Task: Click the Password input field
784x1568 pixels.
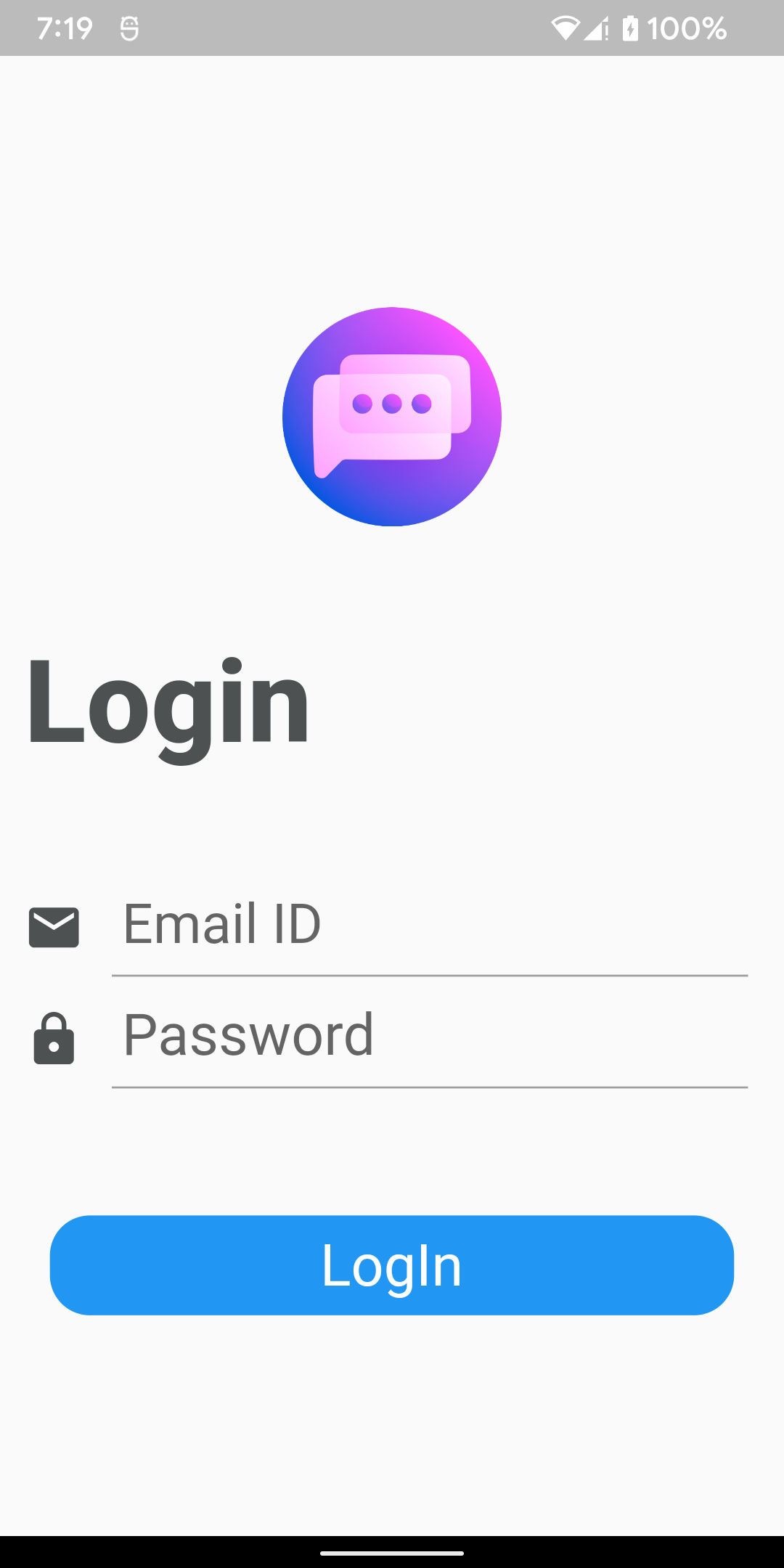Action: pos(428,1037)
